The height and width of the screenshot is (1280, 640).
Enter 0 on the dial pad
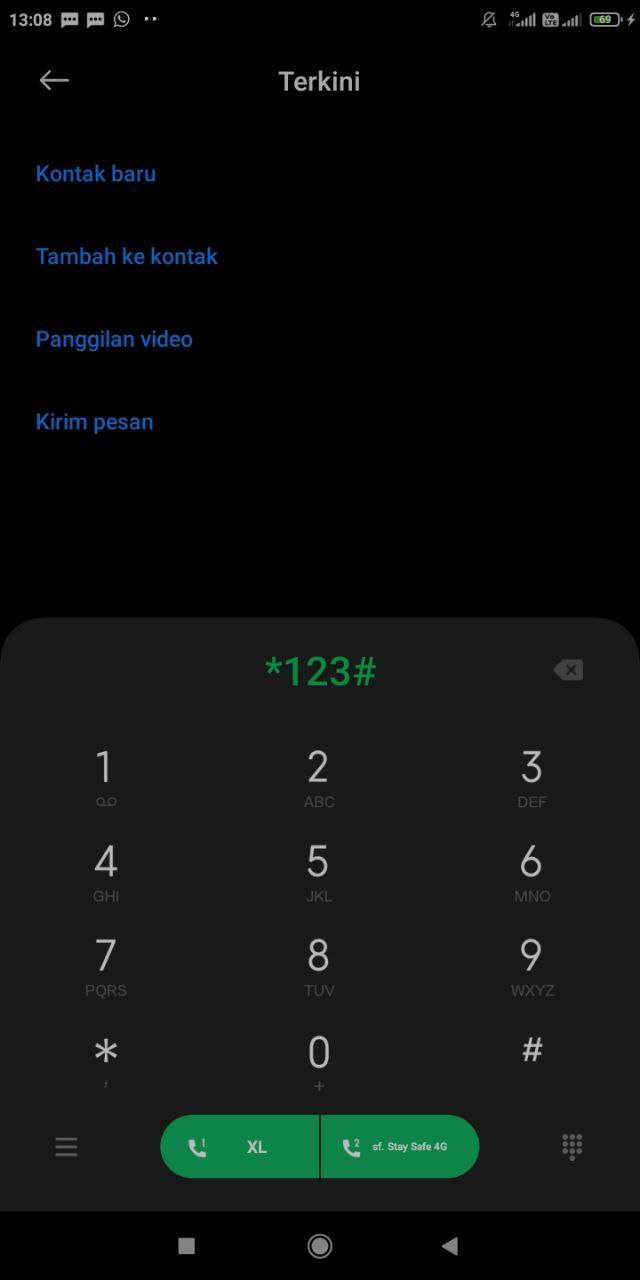[319, 1061]
